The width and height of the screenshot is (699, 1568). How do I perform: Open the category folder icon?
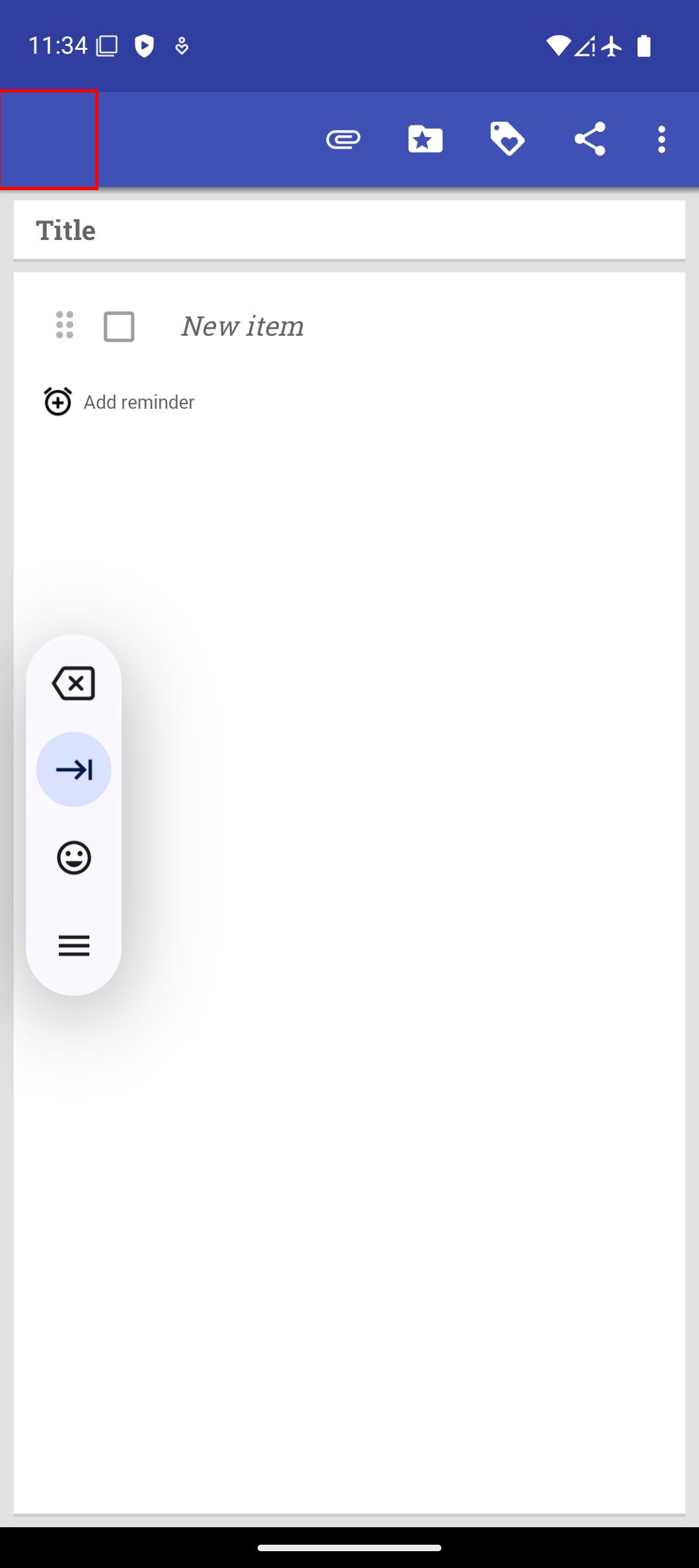(x=425, y=140)
